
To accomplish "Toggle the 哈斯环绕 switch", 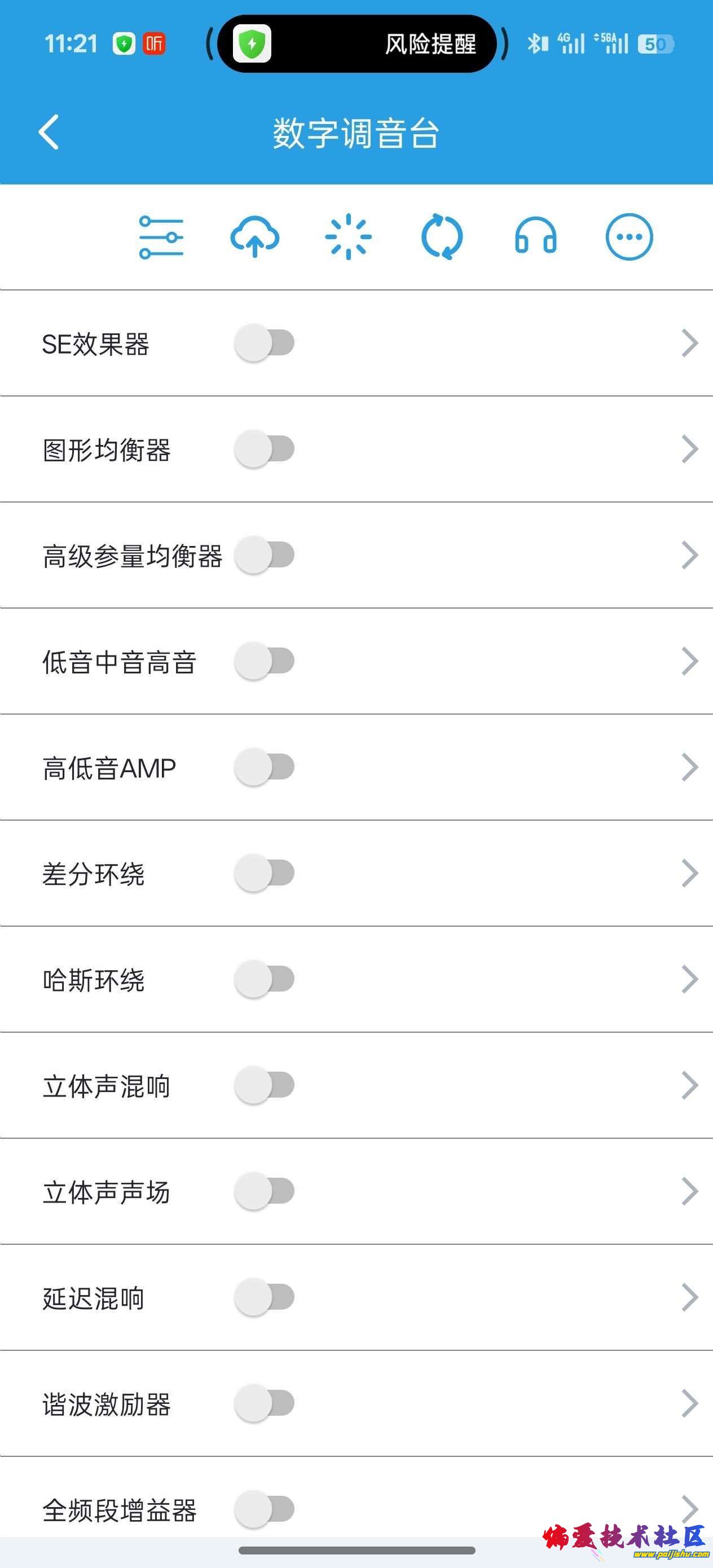I will [x=265, y=979].
